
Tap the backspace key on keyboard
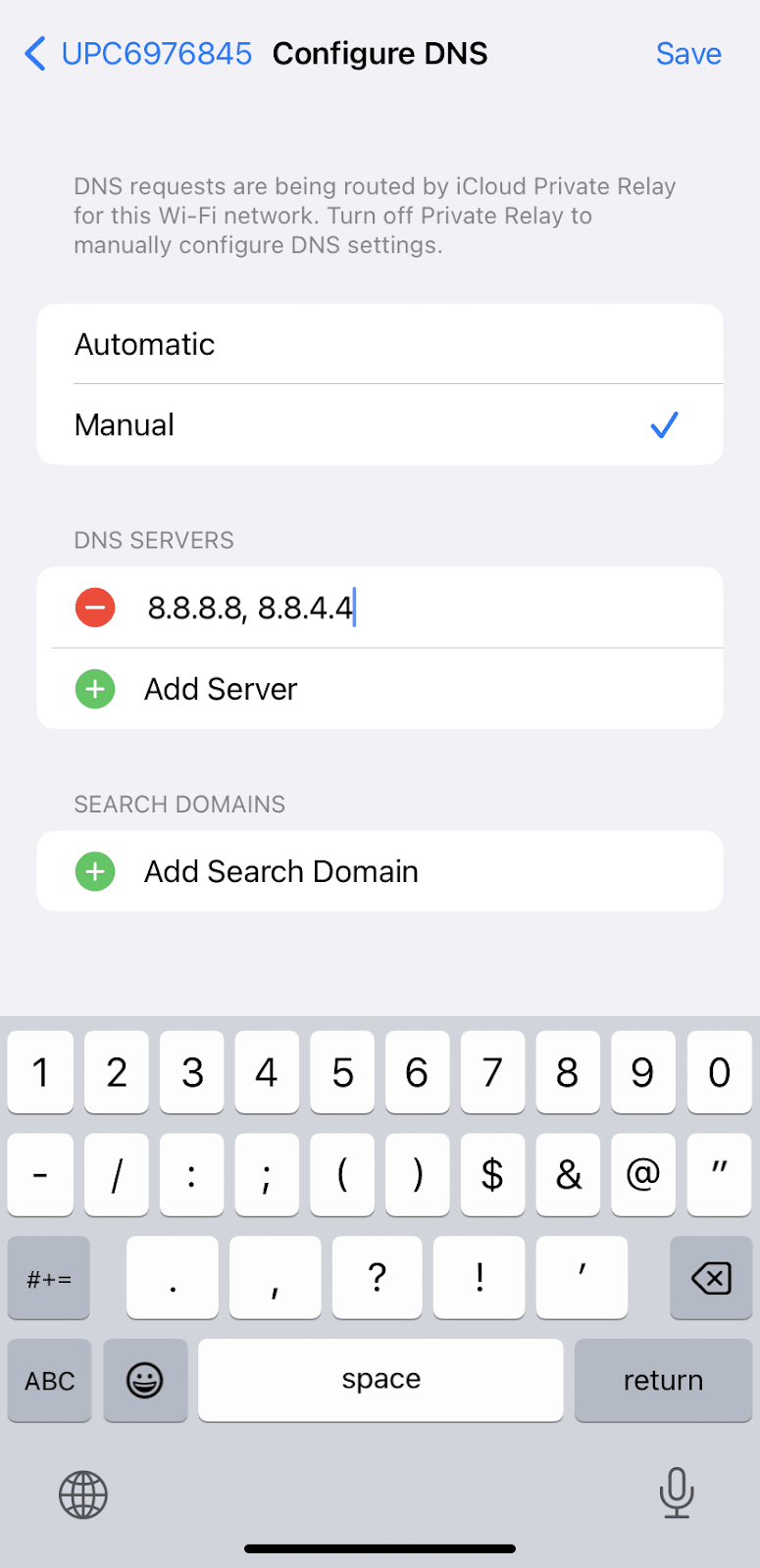(711, 1278)
